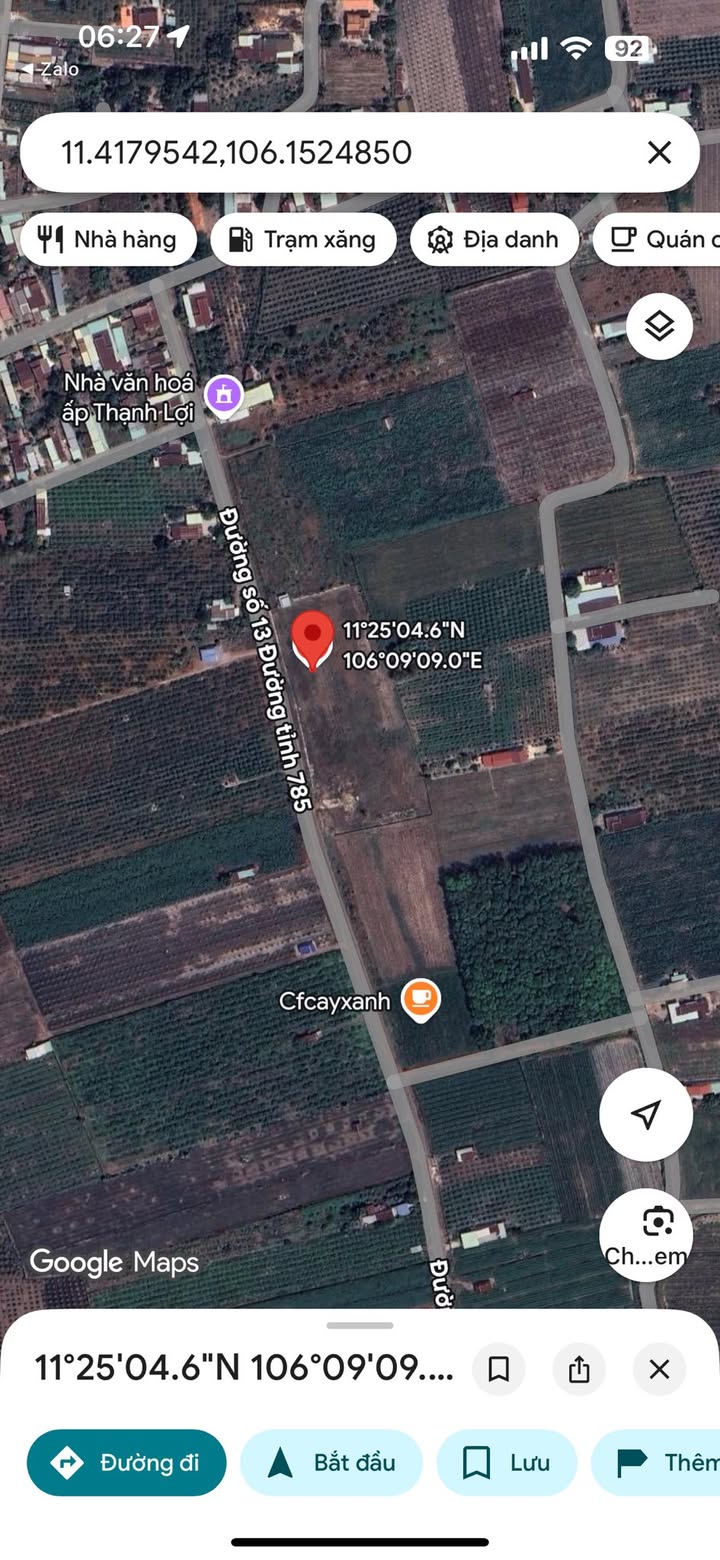Open Nhà văn hoá ấp Thạnh Lợi marker

224,394
